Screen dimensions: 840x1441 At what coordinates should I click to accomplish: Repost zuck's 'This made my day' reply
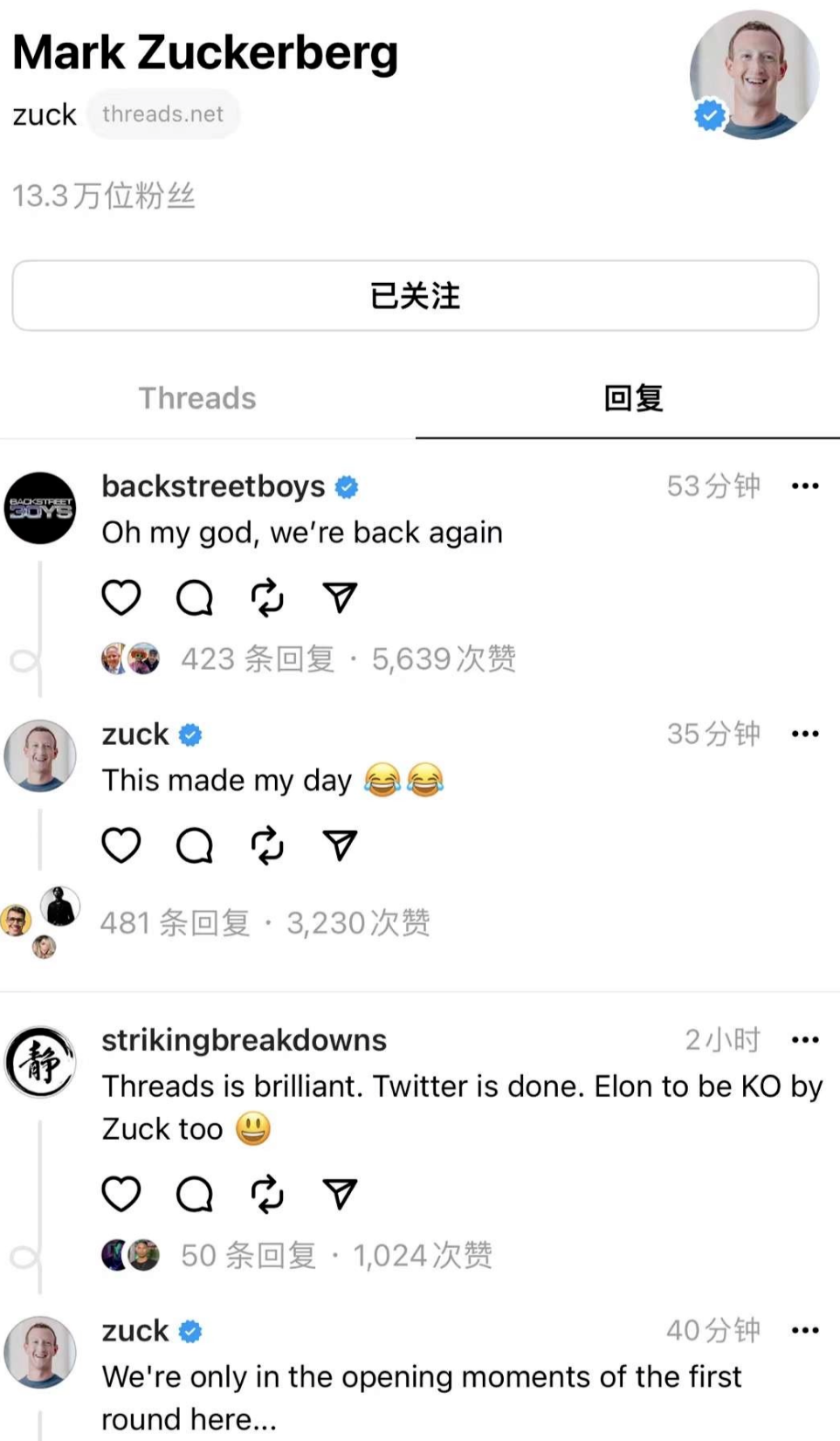pos(267,845)
